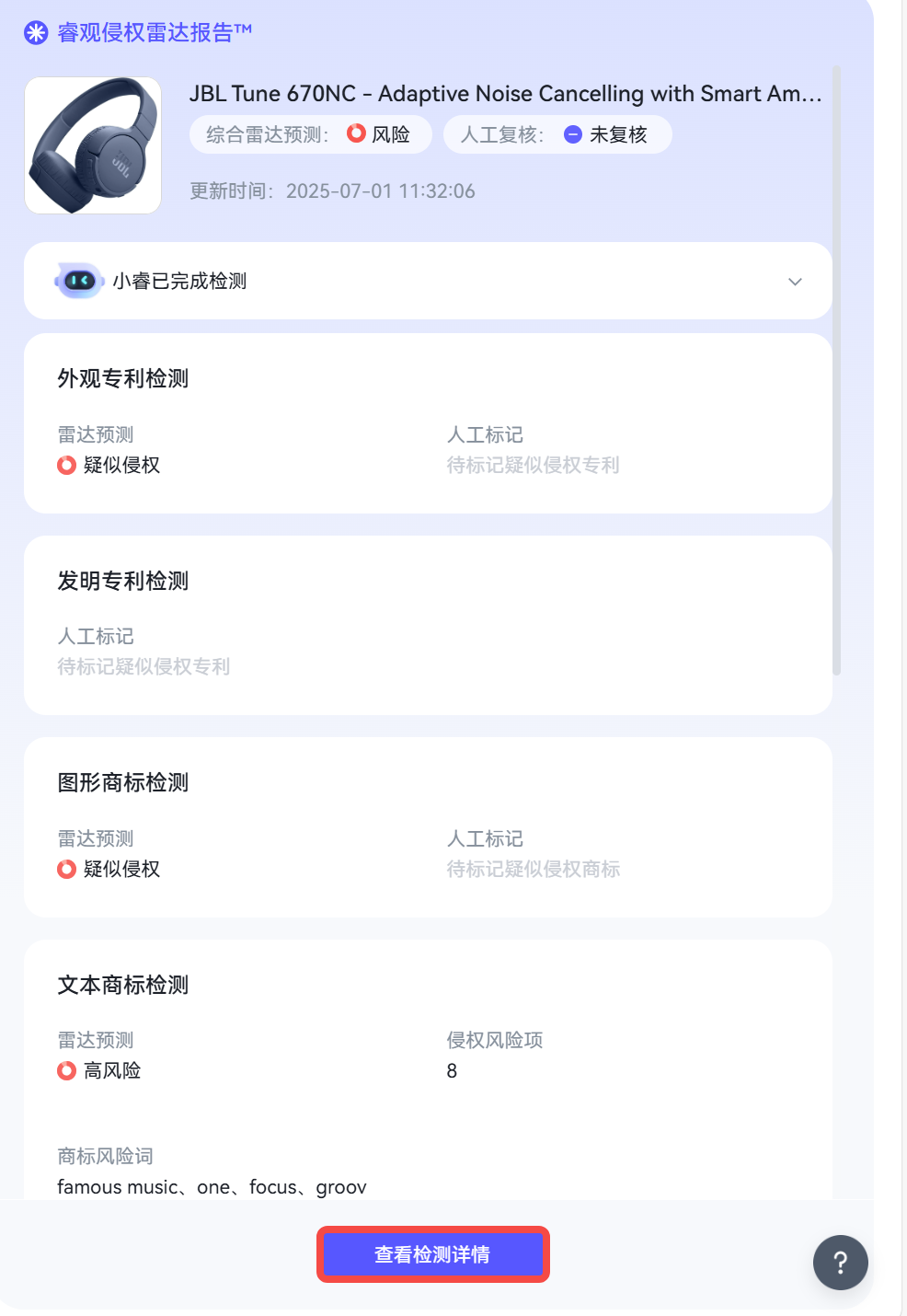
Task: Tap the 查看检测详情 button
Action: tap(432, 1254)
